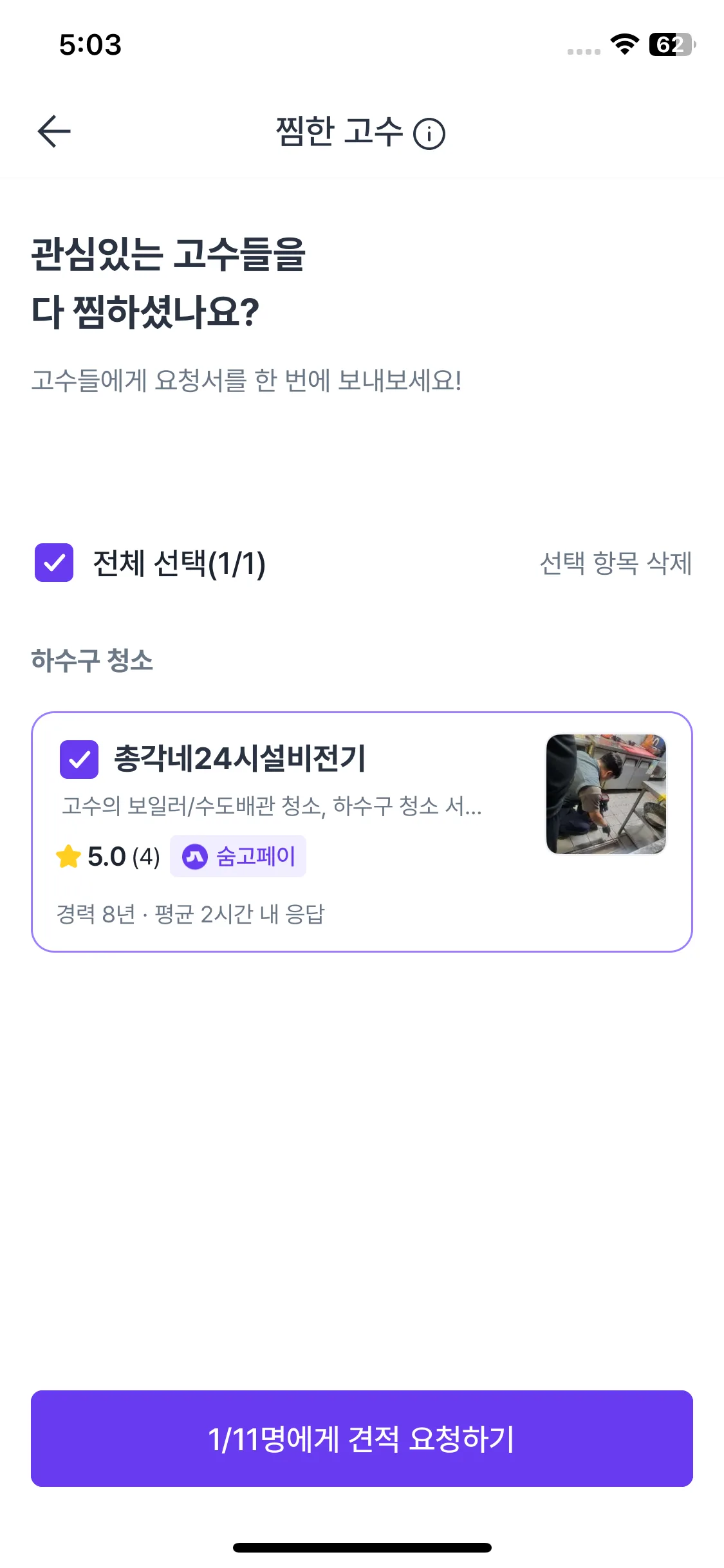
Task: Tap the back arrow to go back
Action: [x=54, y=131]
